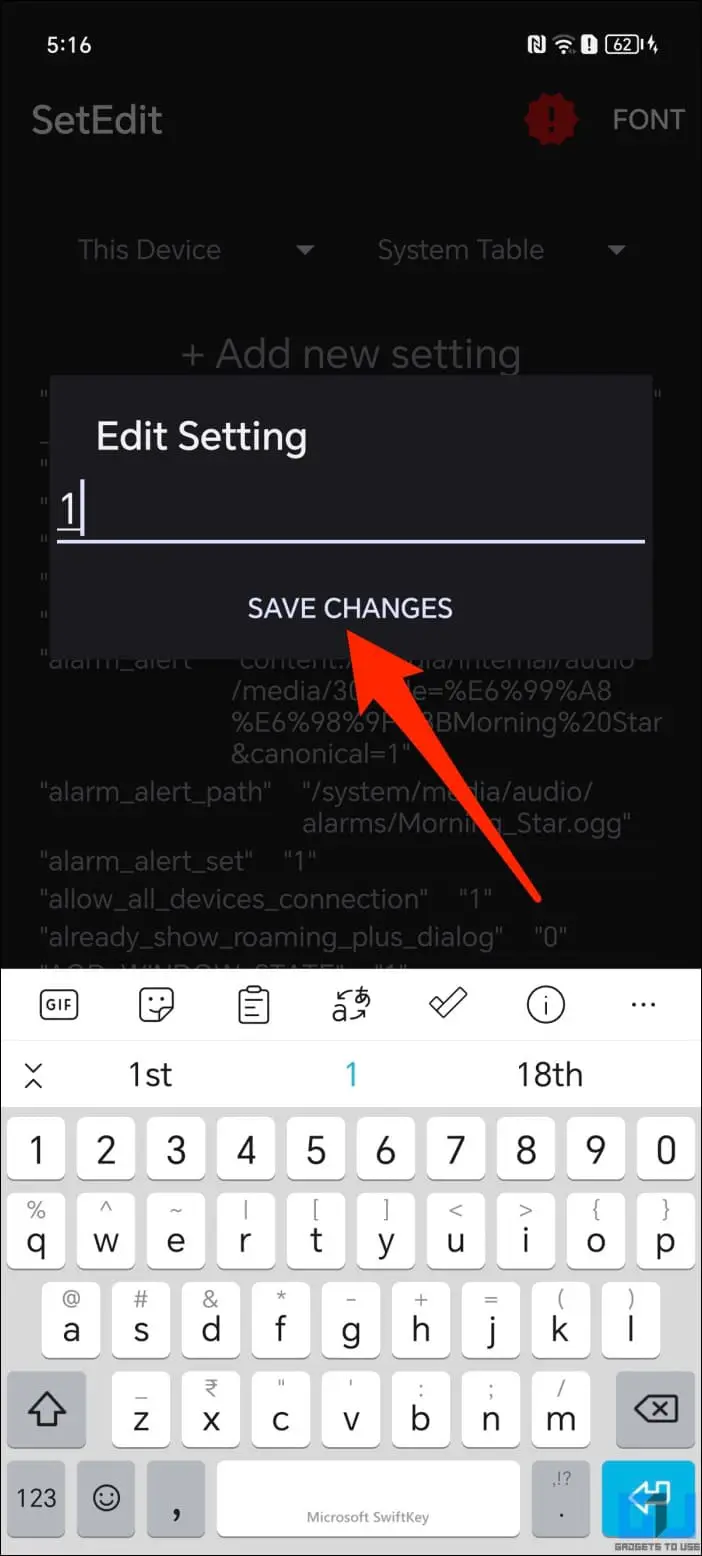
Task: Tap the space bar
Action: (368, 1497)
